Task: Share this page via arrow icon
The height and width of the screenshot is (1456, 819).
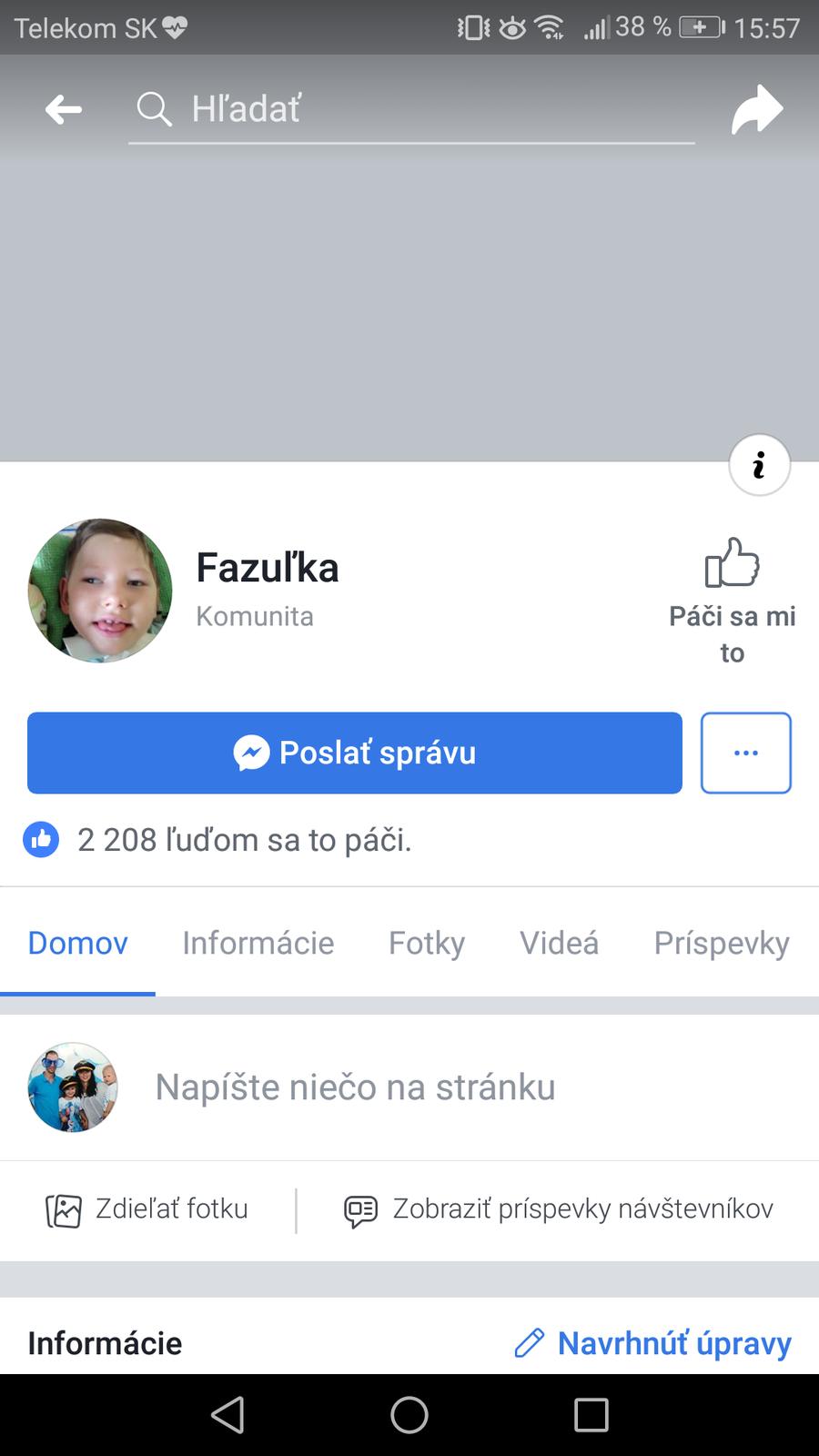Action: pyautogui.click(x=756, y=110)
